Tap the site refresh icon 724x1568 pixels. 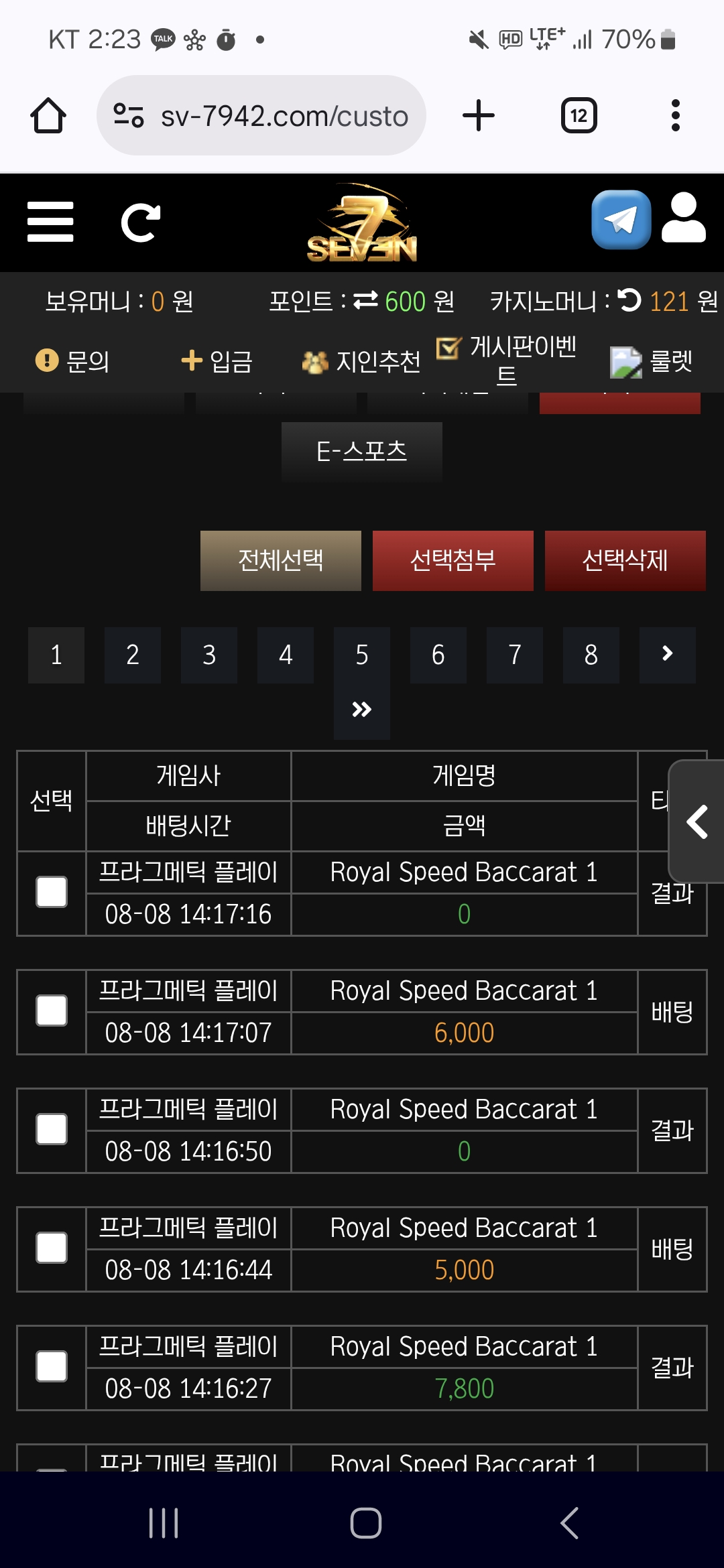(140, 222)
